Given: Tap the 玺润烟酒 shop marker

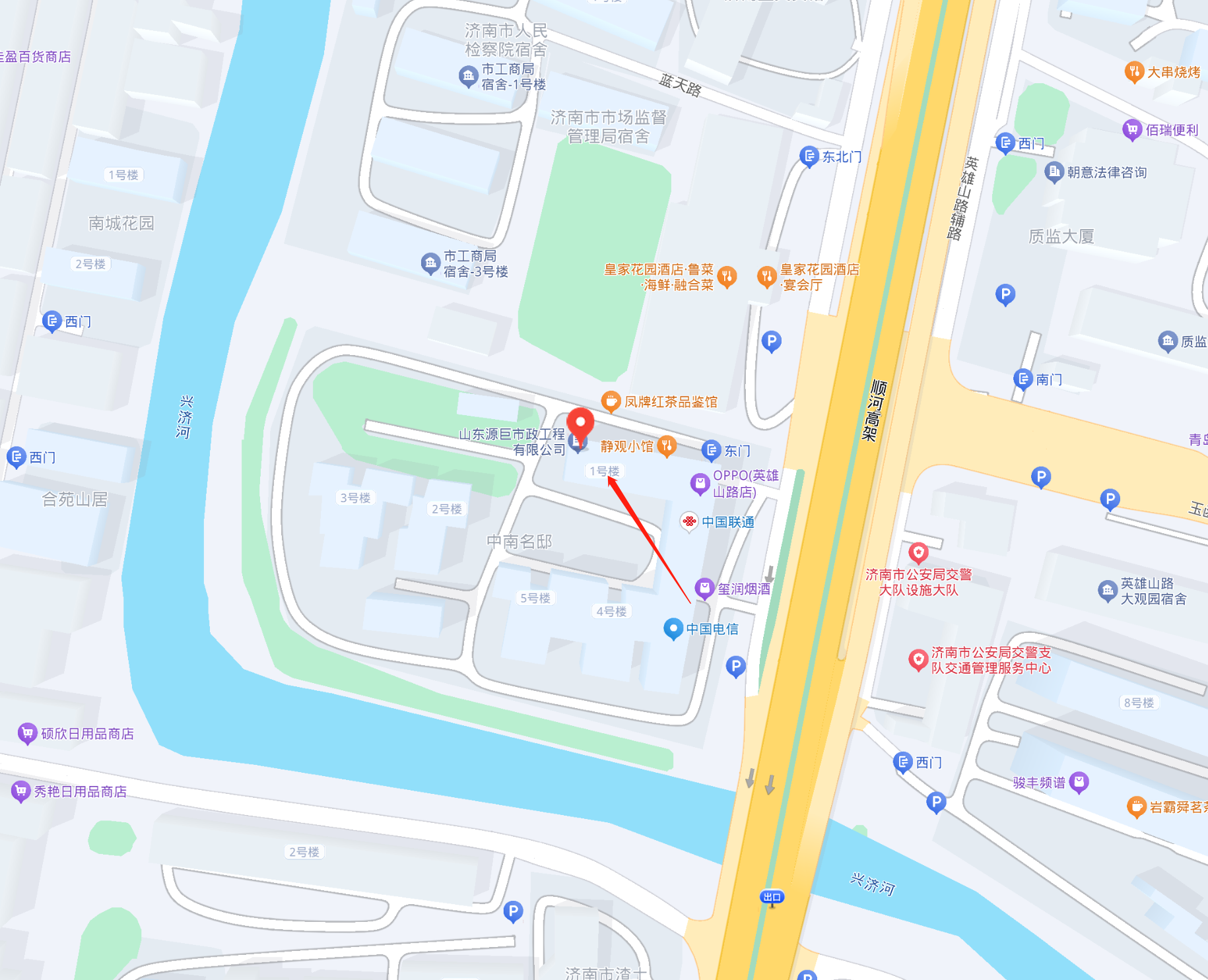Looking at the screenshot, I should point(704,587).
